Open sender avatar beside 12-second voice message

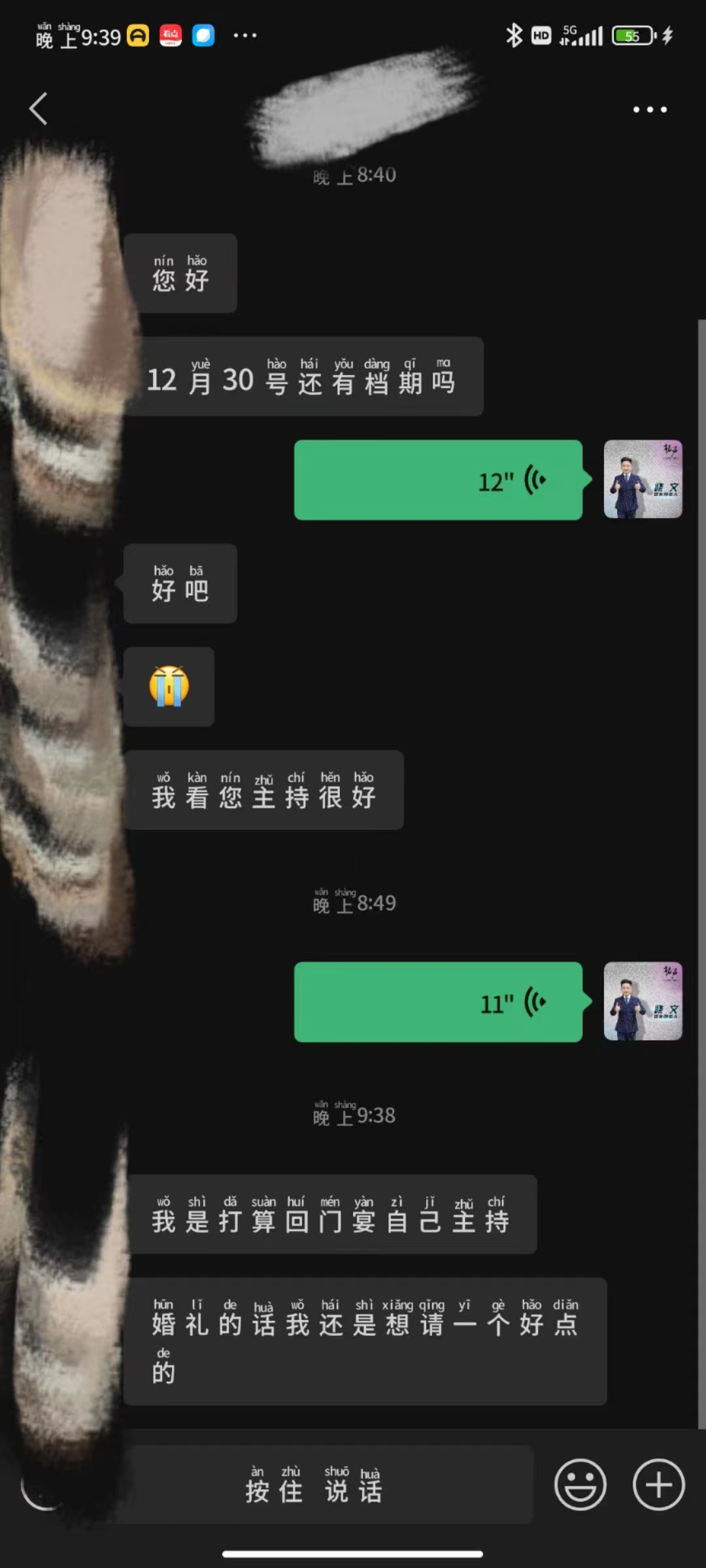643,479
